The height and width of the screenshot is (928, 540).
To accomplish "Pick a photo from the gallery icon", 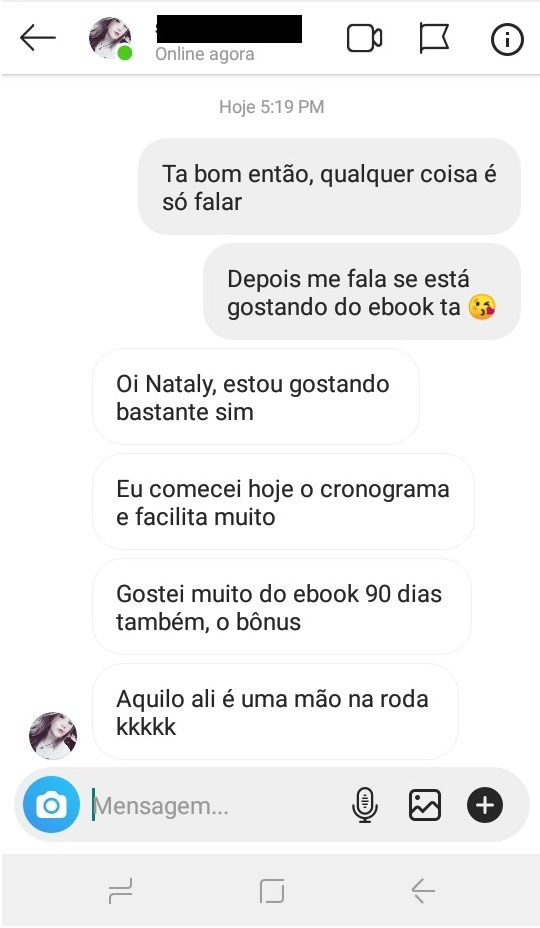I will 425,805.
